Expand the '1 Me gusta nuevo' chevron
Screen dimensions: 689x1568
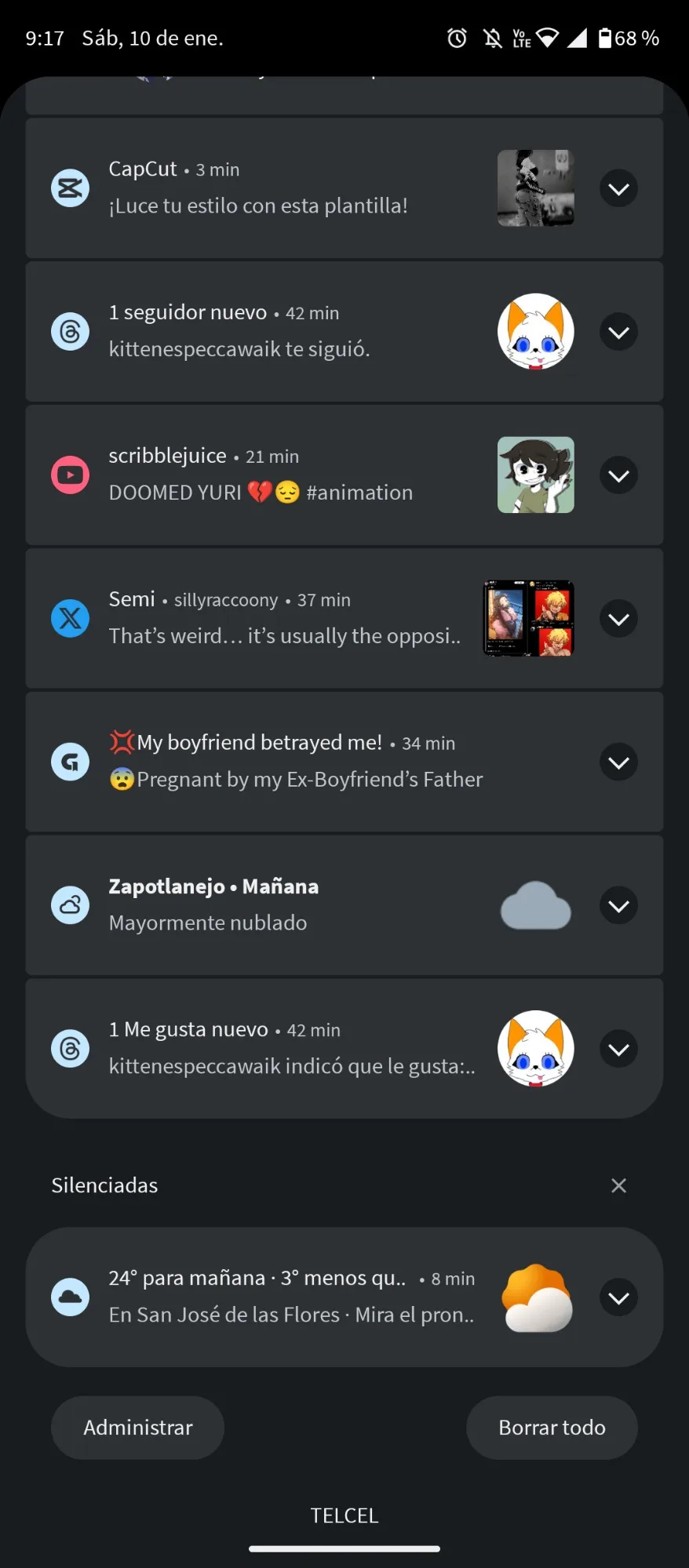coord(618,1049)
